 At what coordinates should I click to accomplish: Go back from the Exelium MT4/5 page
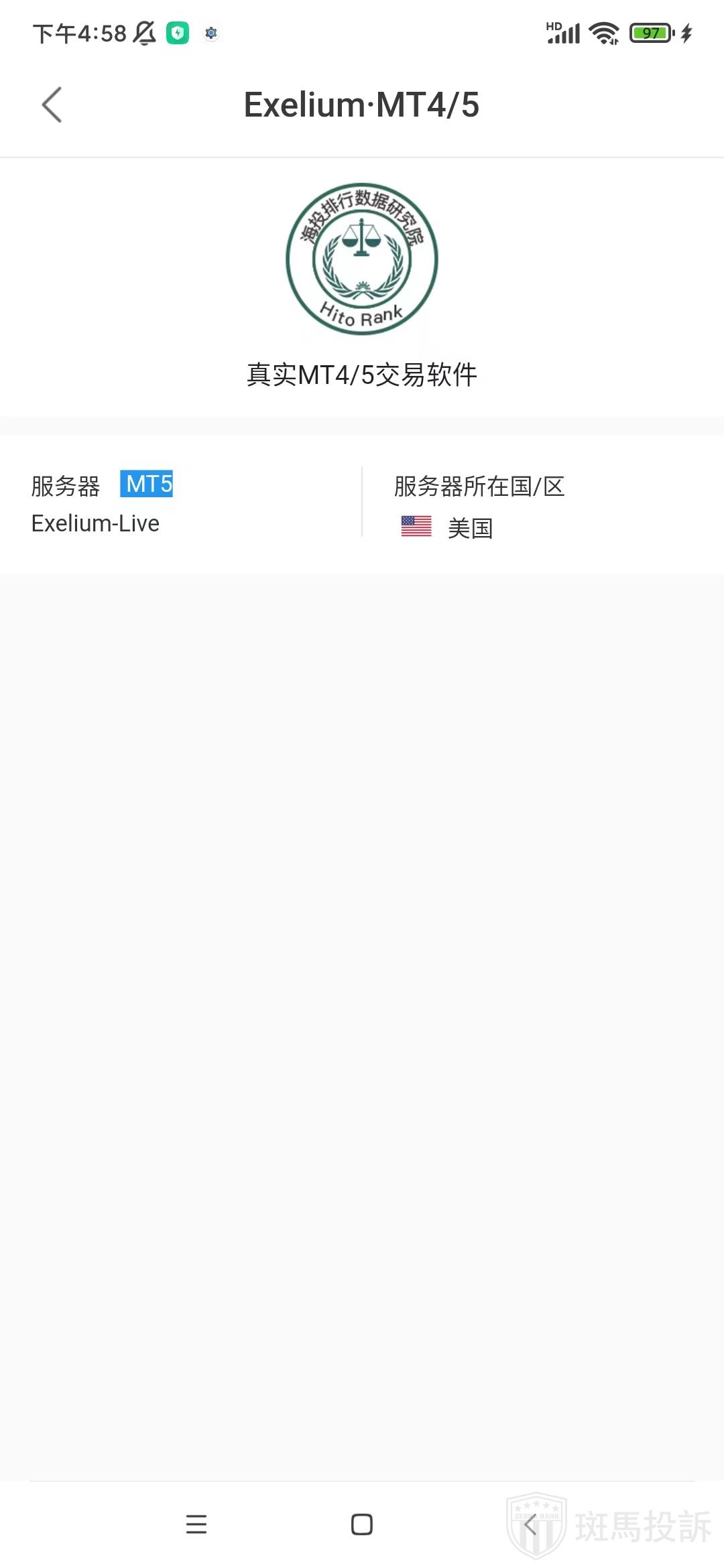point(52,105)
